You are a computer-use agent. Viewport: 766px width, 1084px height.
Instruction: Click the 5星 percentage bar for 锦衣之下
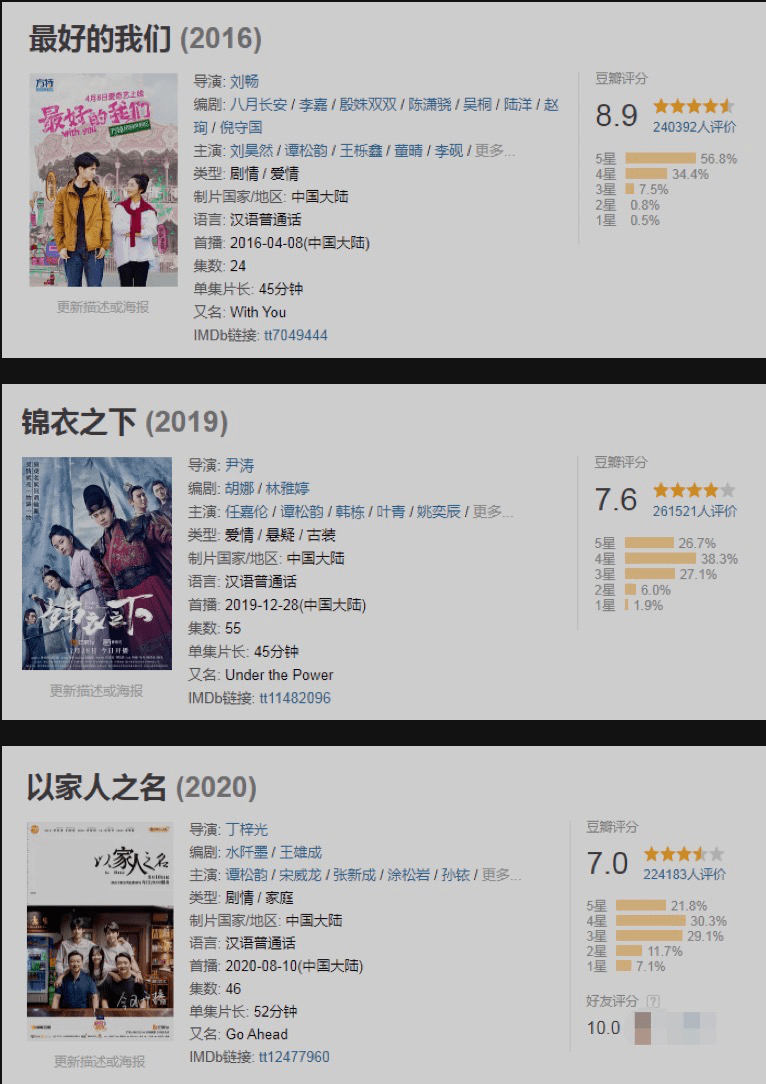[x=651, y=542]
